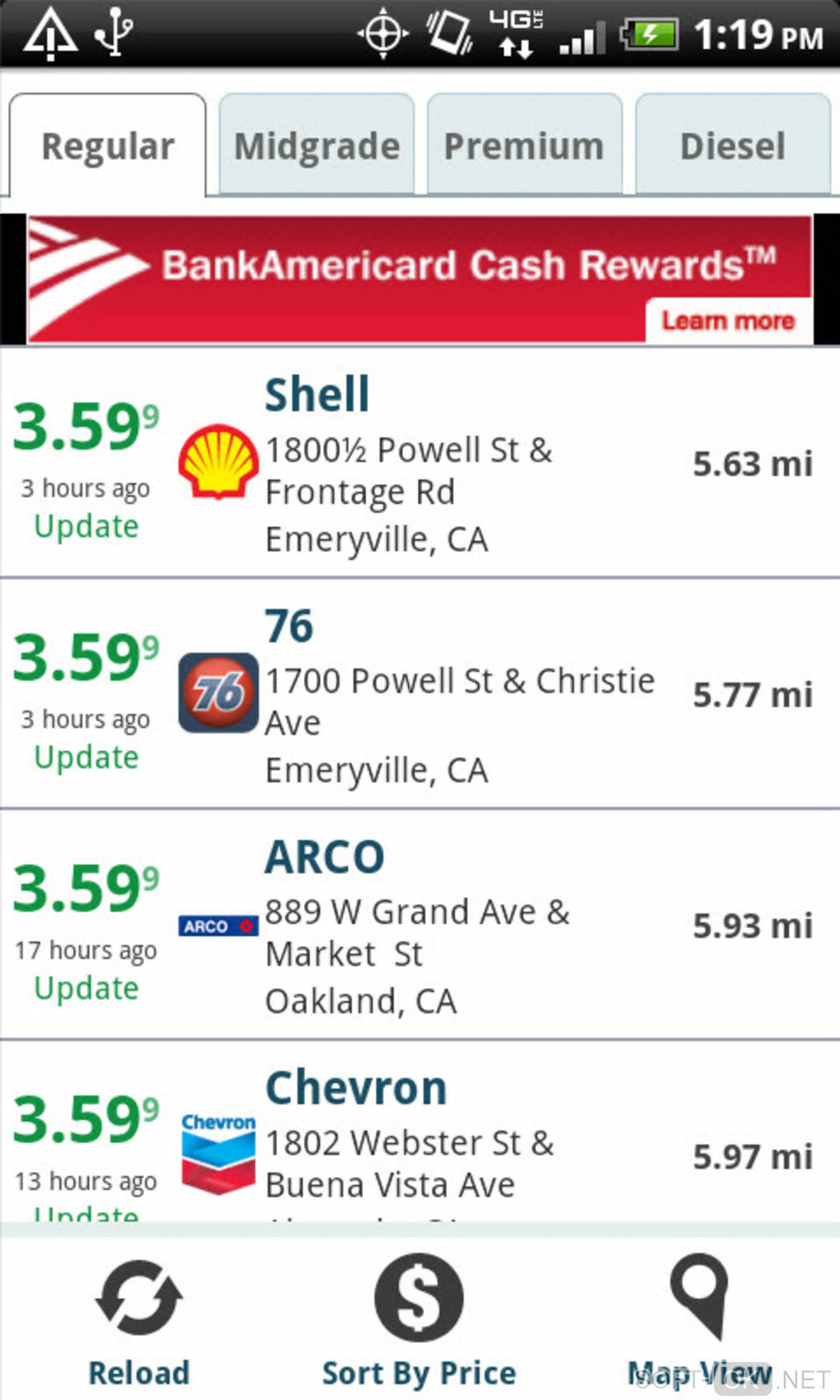840x1400 pixels.
Task: Tap Learn more on BankAmericard banner
Action: tap(728, 320)
